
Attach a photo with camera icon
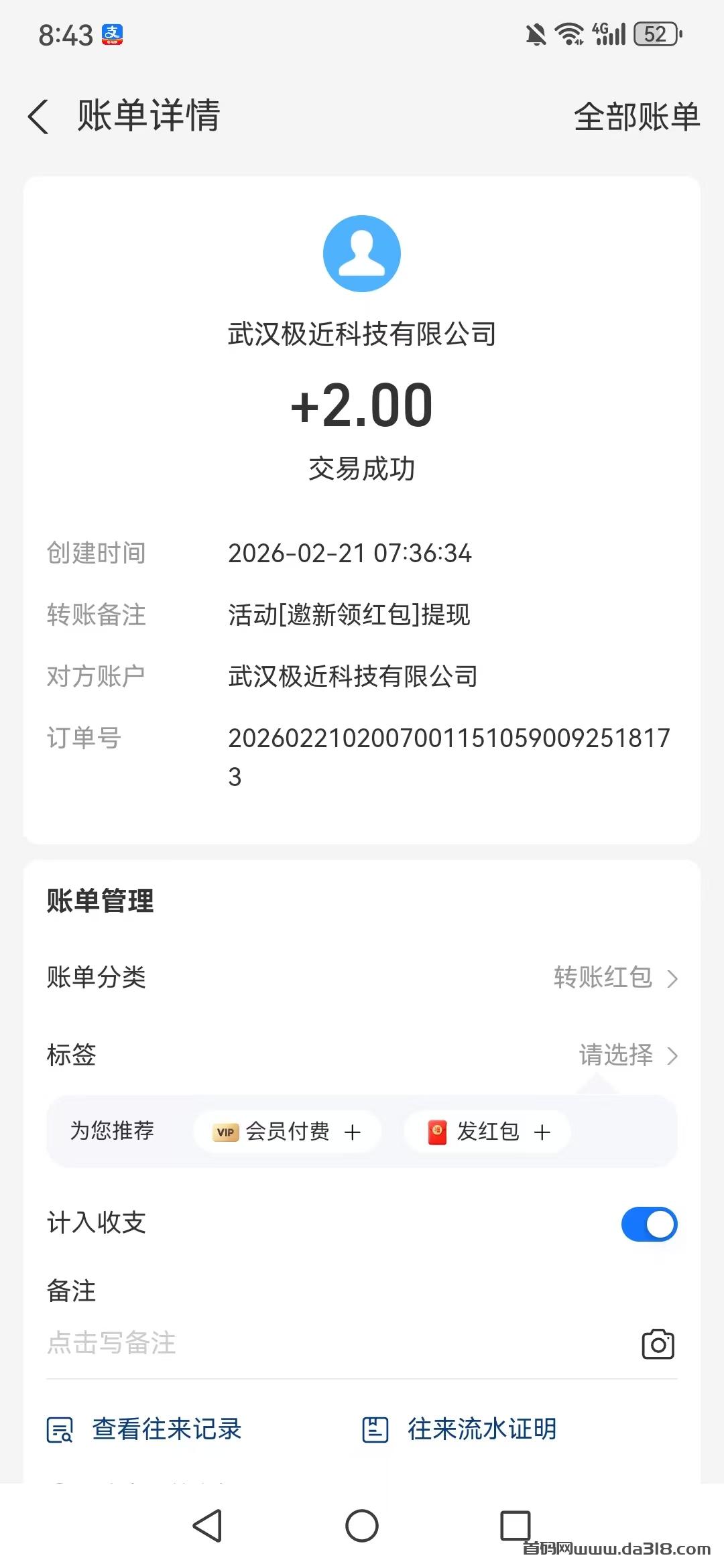pyautogui.click(x=658, y=1344)
